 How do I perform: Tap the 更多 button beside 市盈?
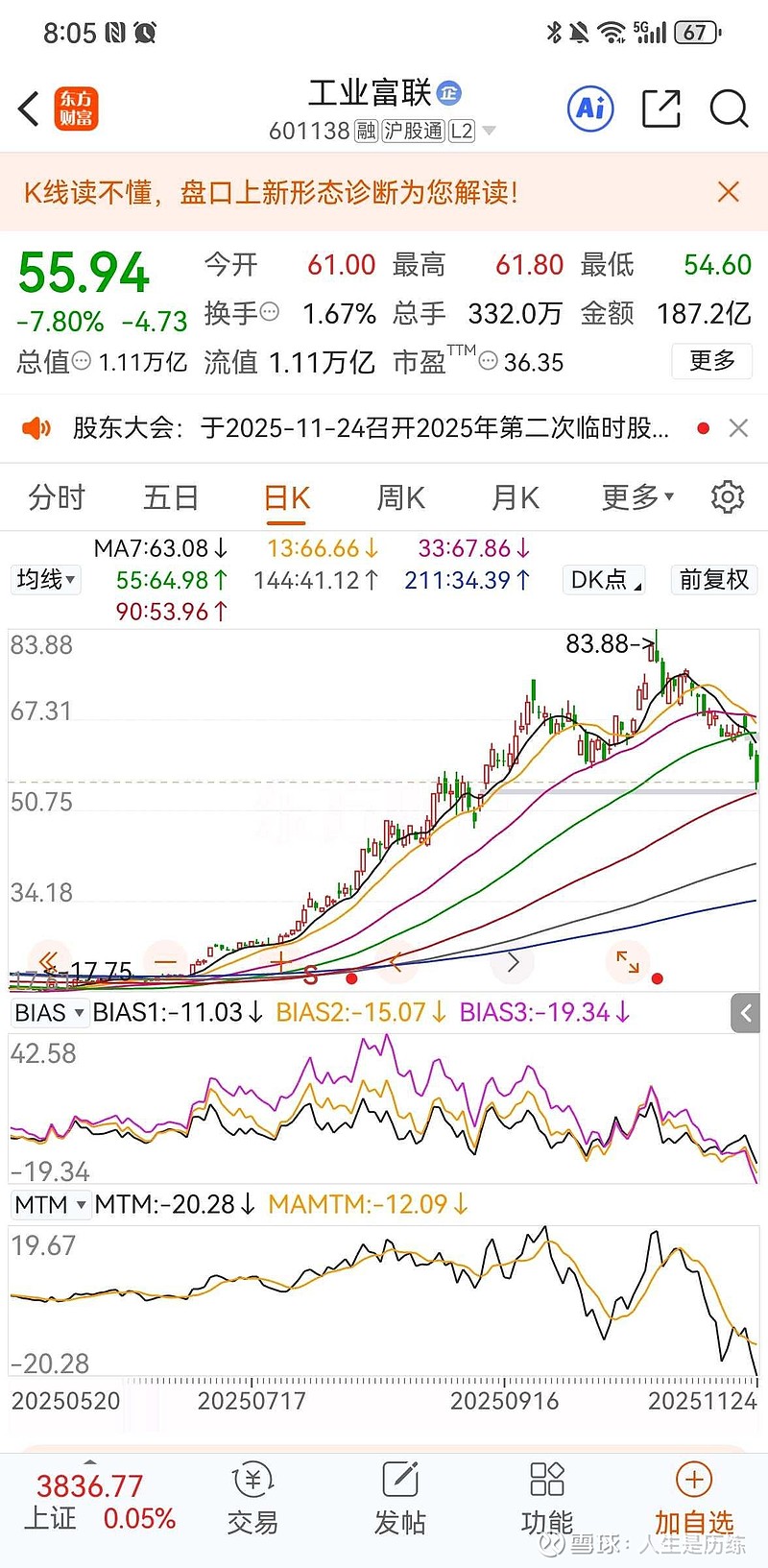(x=711, y=362)
